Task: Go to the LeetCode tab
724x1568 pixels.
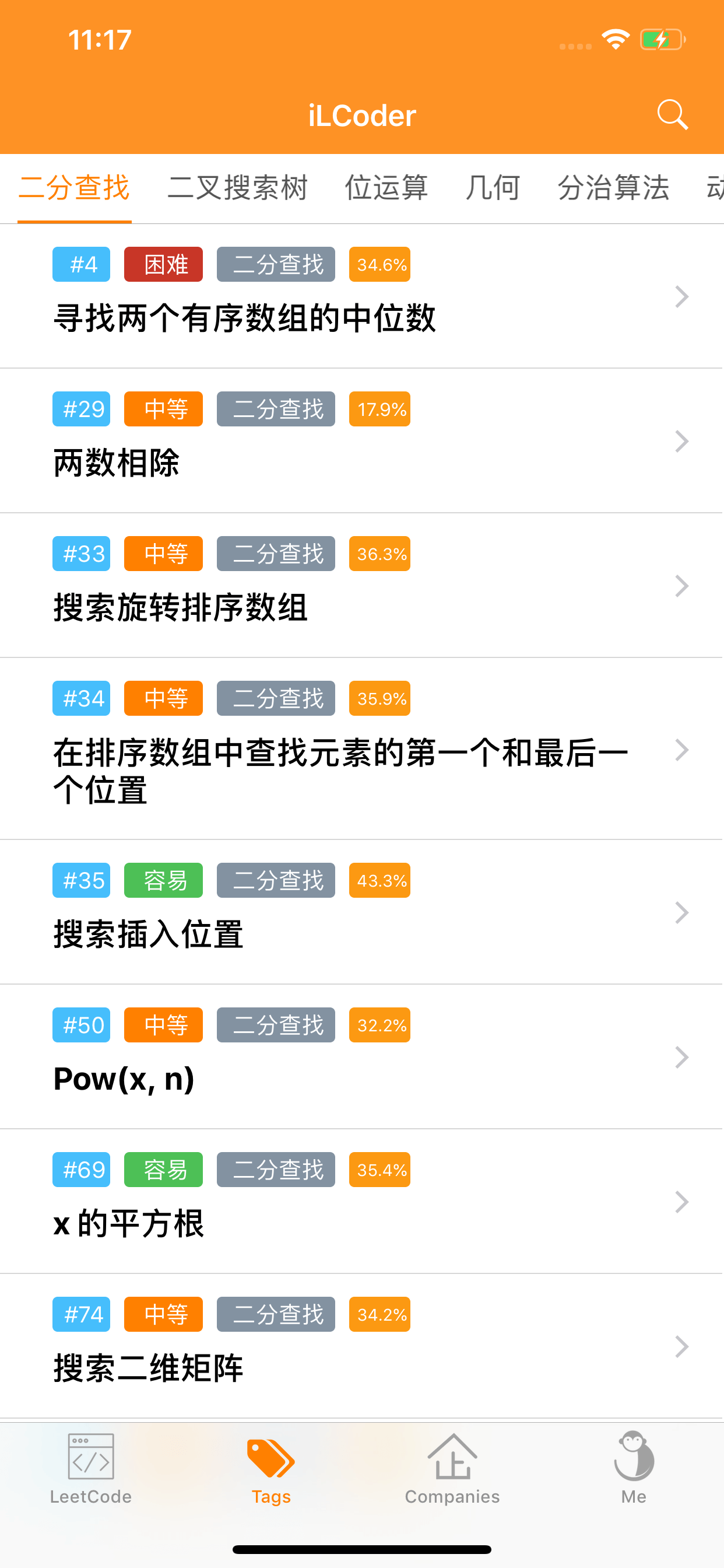Action: (x=91, y=1468)
